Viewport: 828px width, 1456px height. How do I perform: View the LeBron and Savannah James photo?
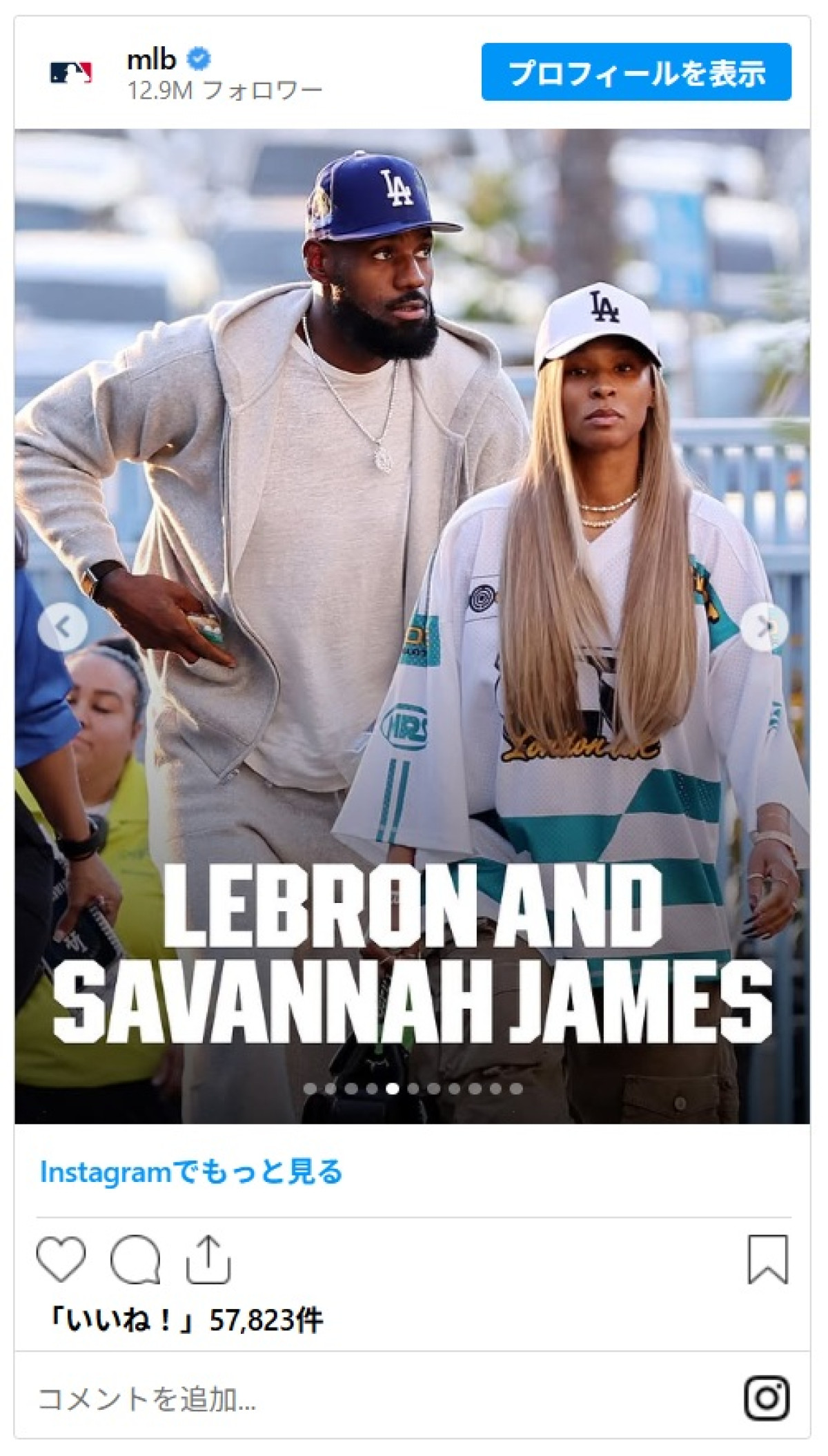[x=412, y=483]
